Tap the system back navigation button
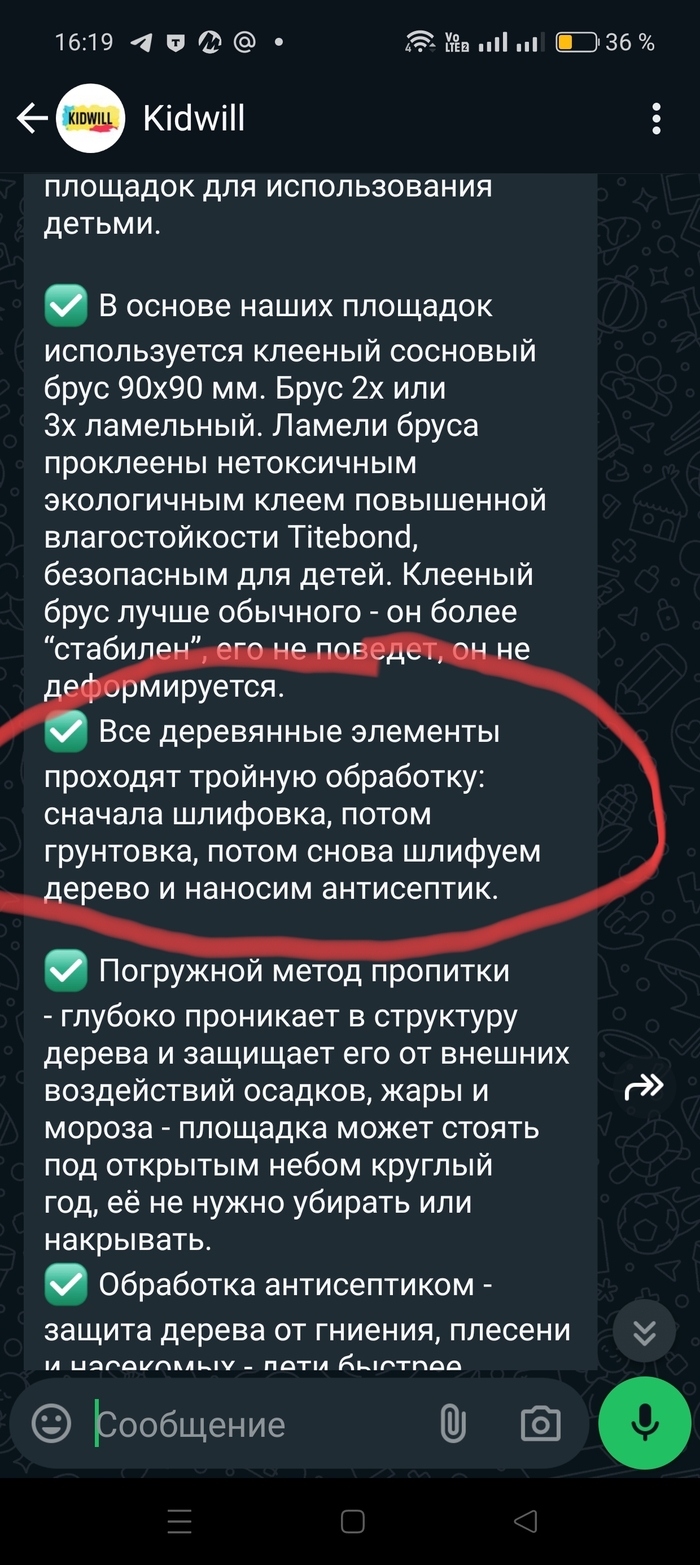The image size is (700, 1565). [x=525, y=1522]
